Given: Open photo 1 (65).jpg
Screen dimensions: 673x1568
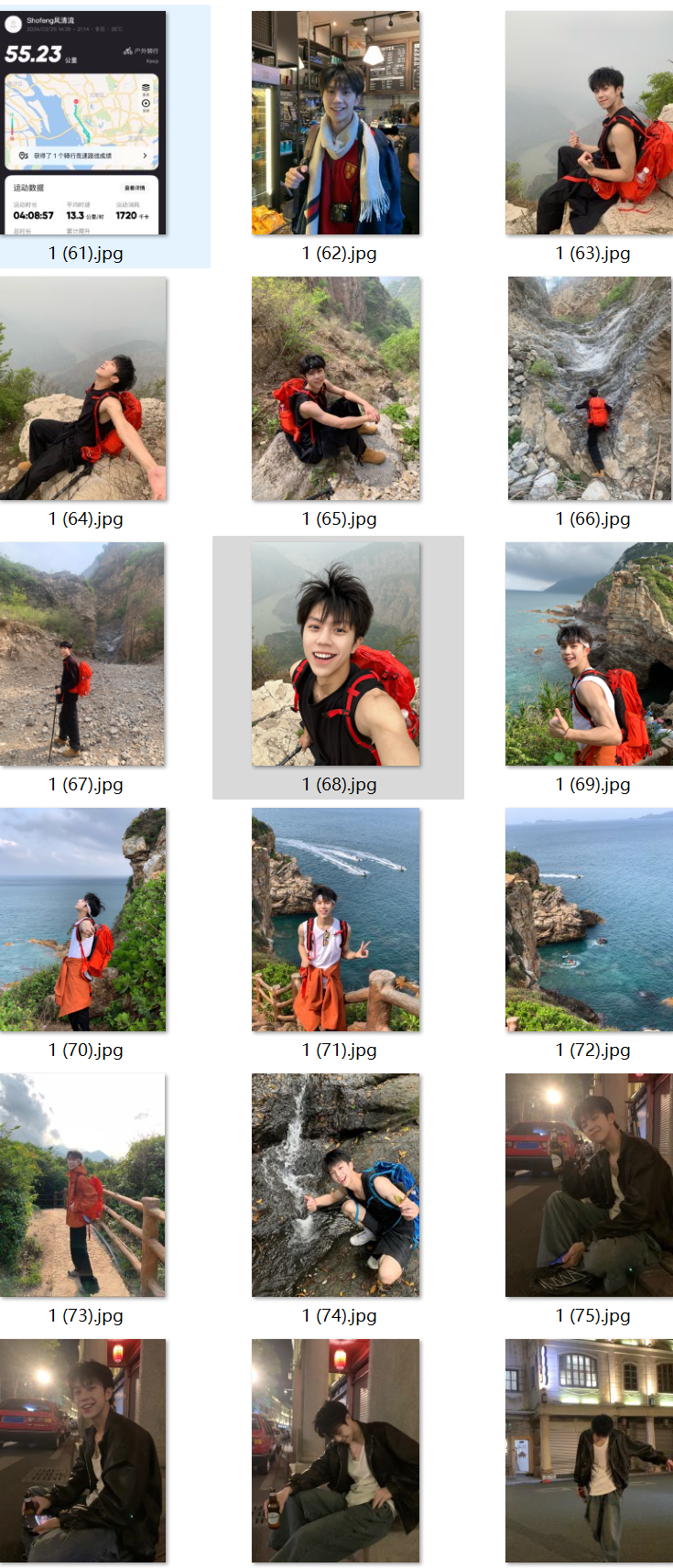Looking at the screenshot, I should [x=336, y=388].
